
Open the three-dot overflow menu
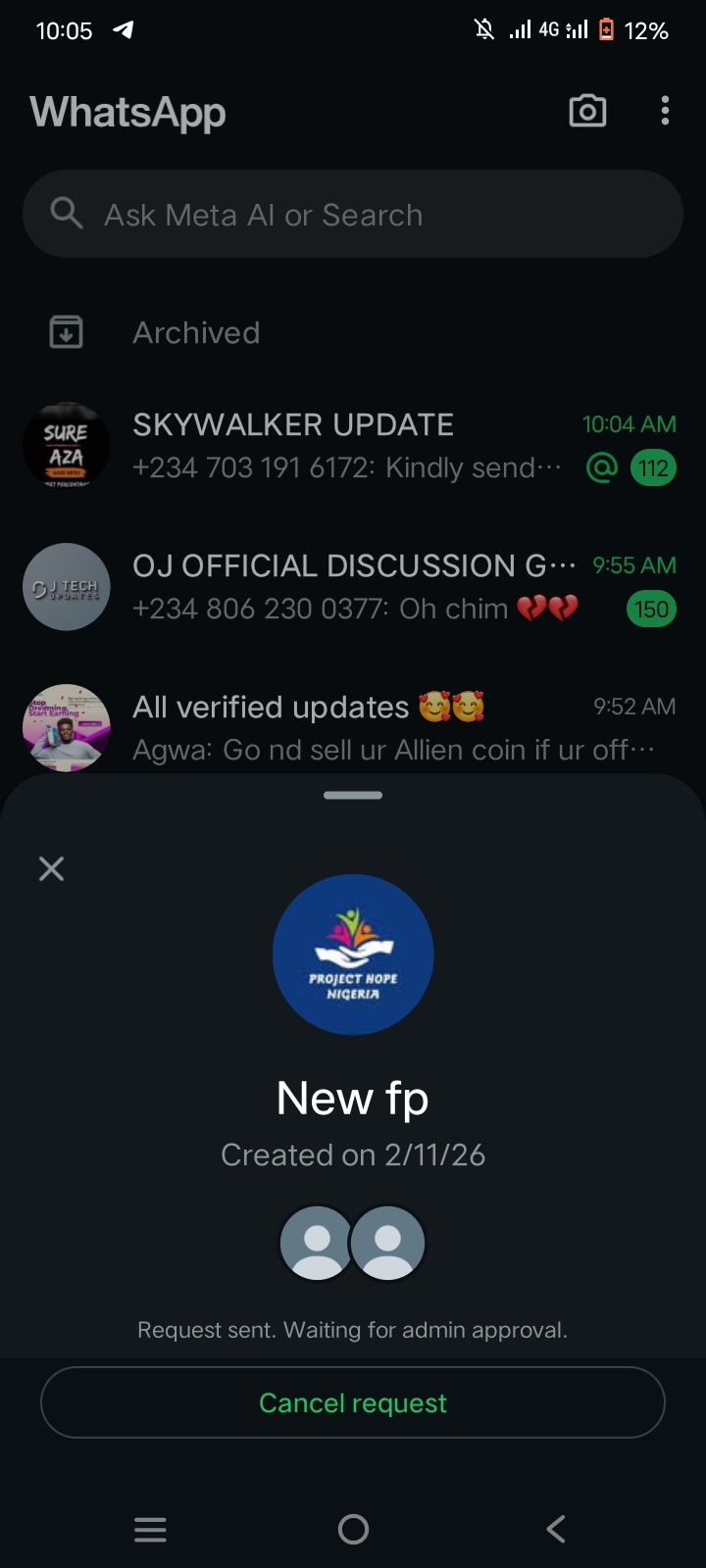click(x=665, y=111)
